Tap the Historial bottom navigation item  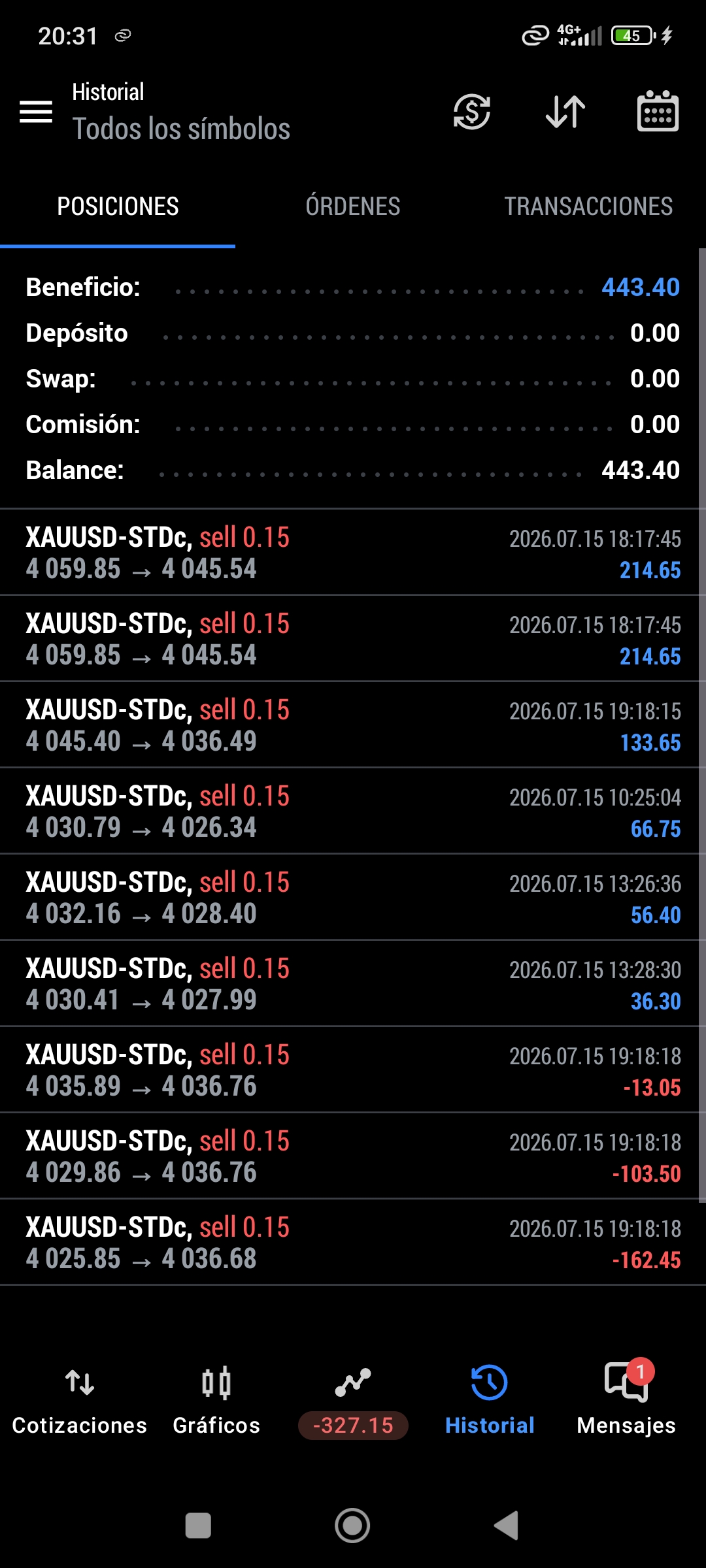(490, 1400)
